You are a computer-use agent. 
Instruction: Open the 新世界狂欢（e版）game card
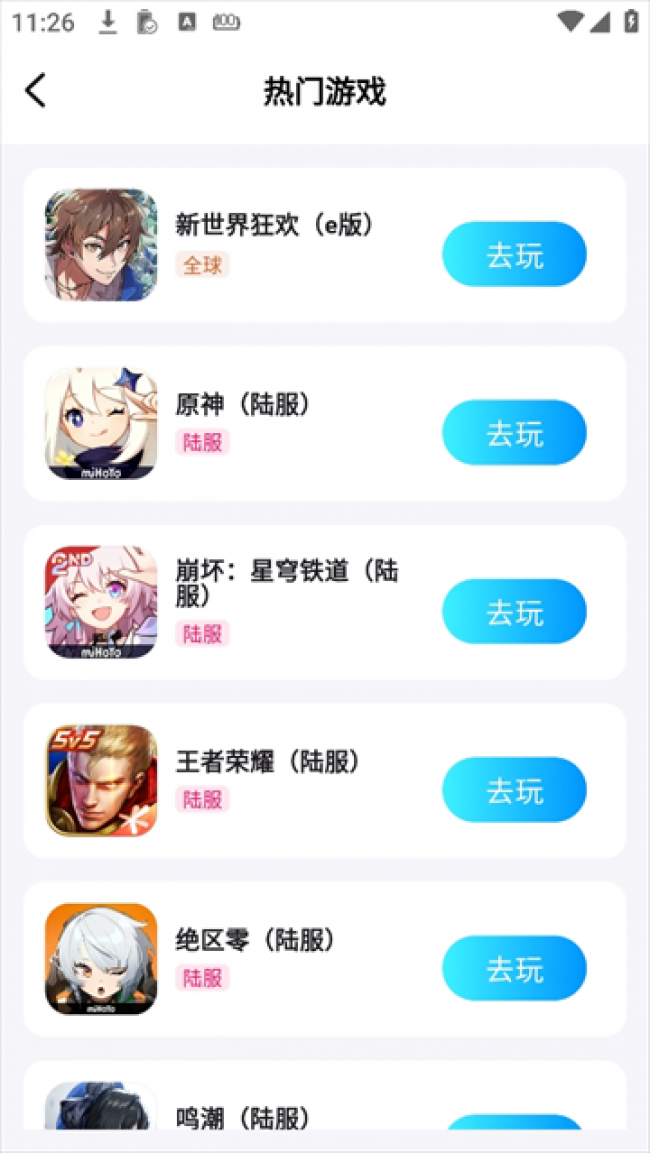pyautogui.click(x=280, y=245)
